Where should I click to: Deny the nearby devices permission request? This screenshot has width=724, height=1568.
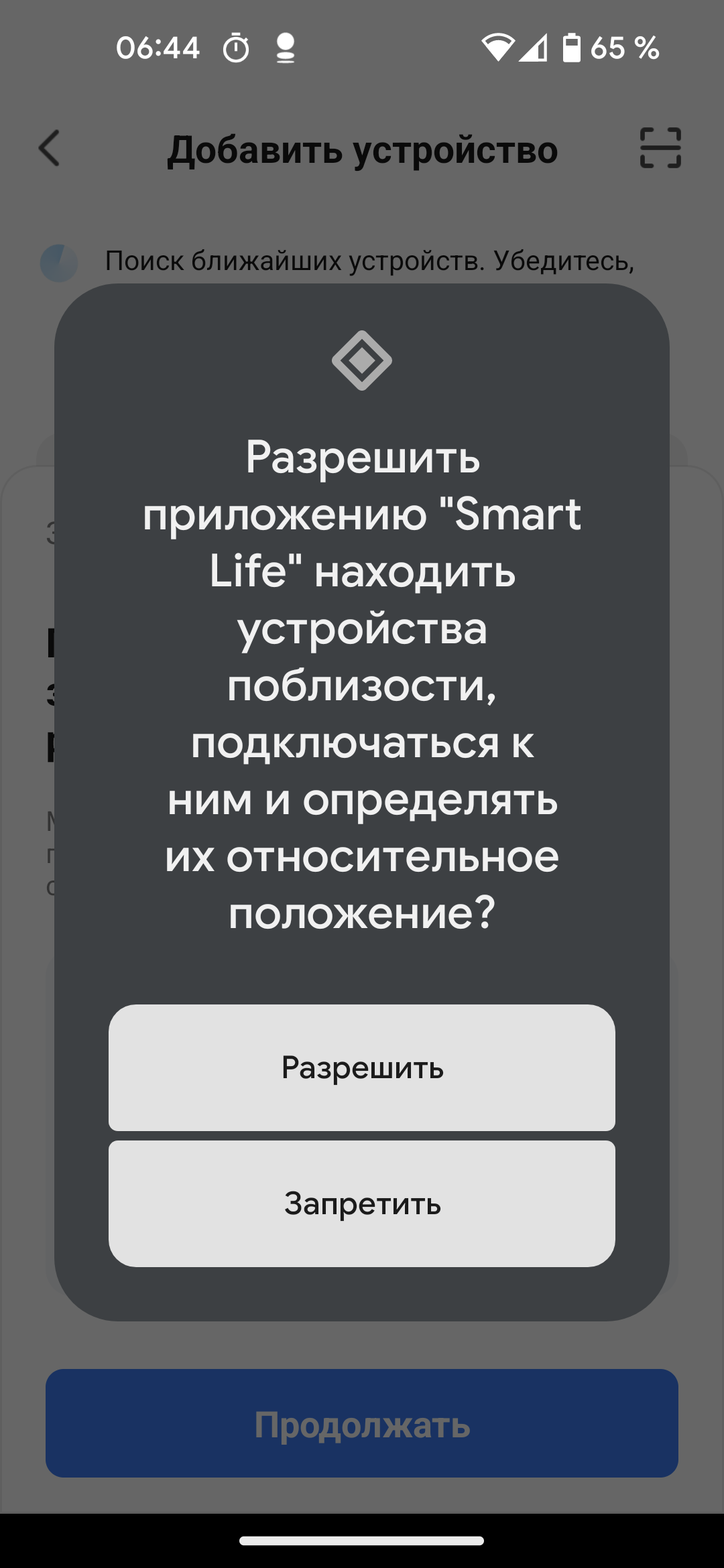[362, 1203]
